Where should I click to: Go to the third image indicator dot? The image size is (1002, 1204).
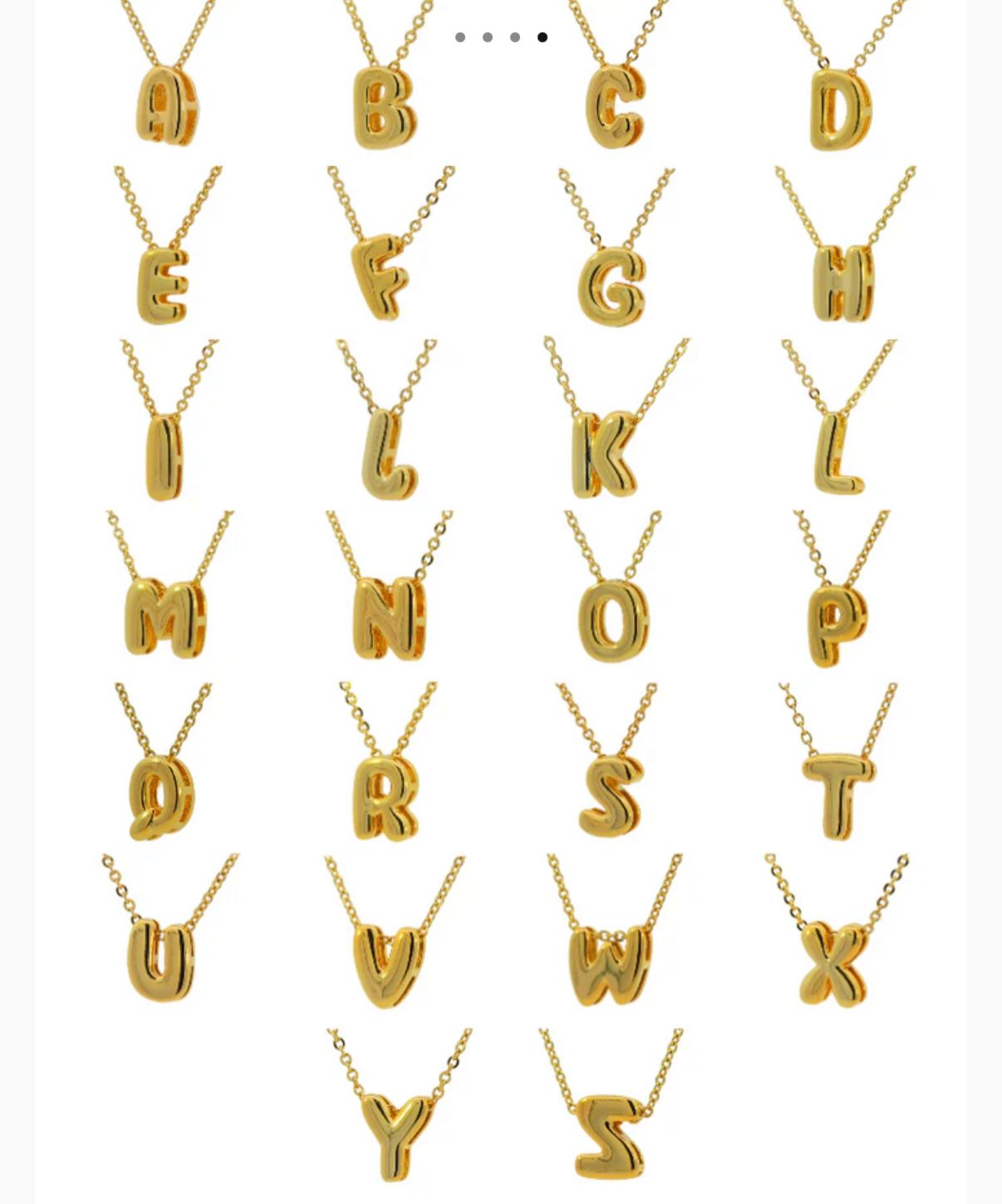pyautogui.click(x=515, y=37)
